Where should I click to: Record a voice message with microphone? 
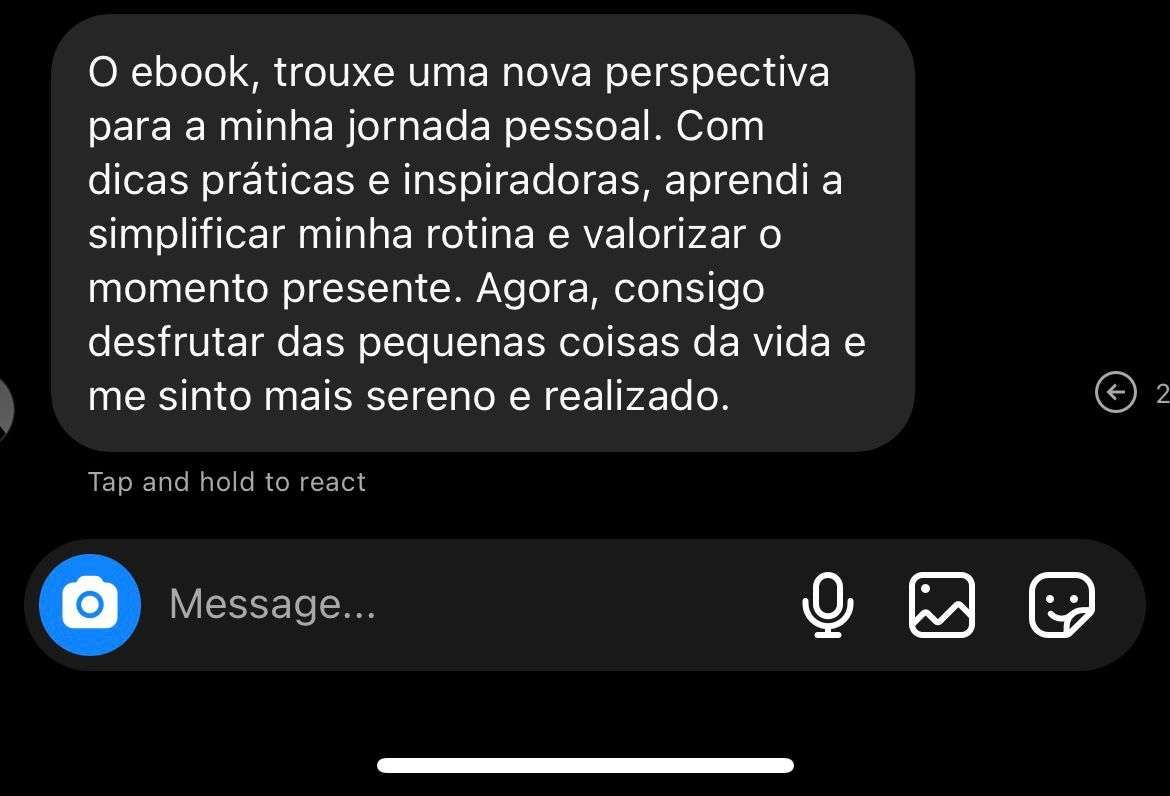pyautogui.click(x=828, y=605)
